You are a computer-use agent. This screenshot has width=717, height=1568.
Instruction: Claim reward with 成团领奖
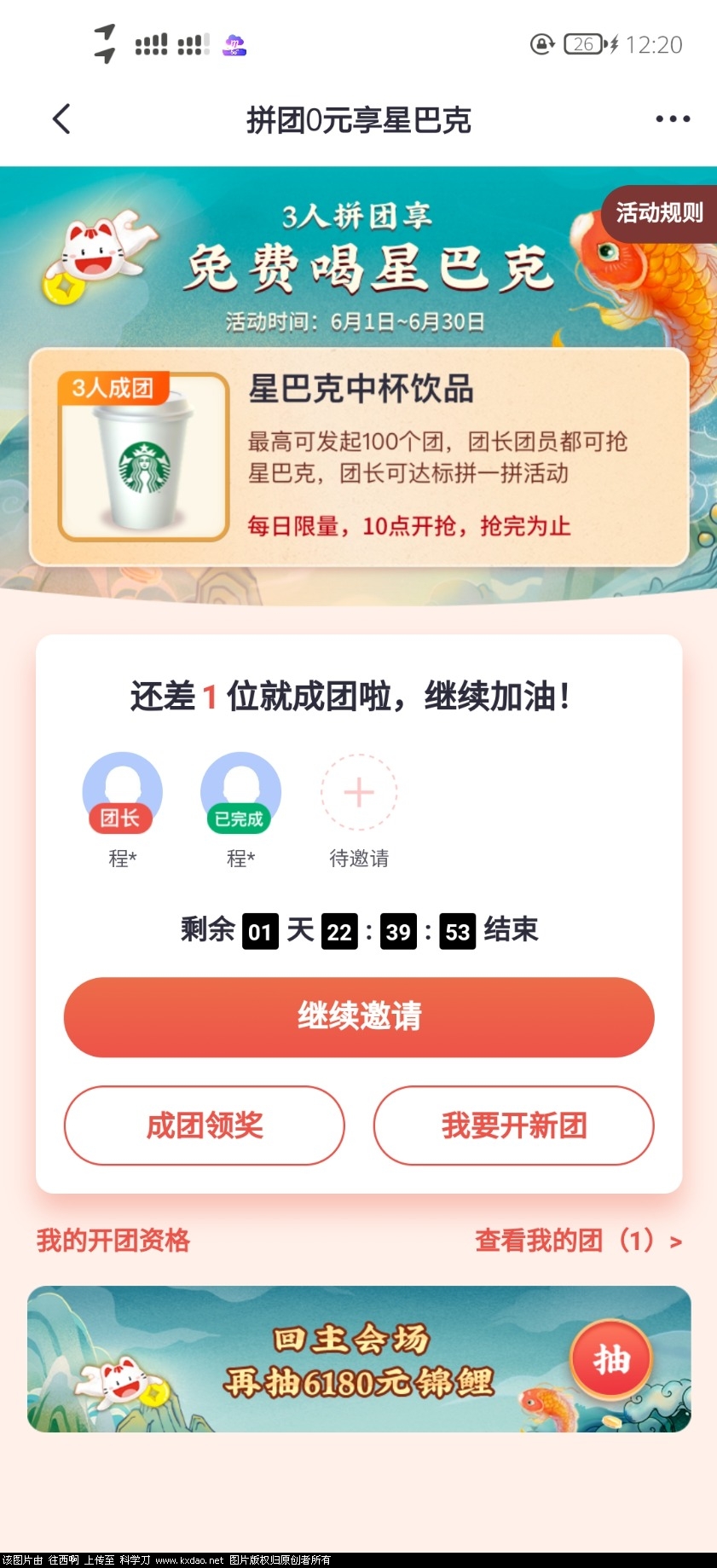205,1125
